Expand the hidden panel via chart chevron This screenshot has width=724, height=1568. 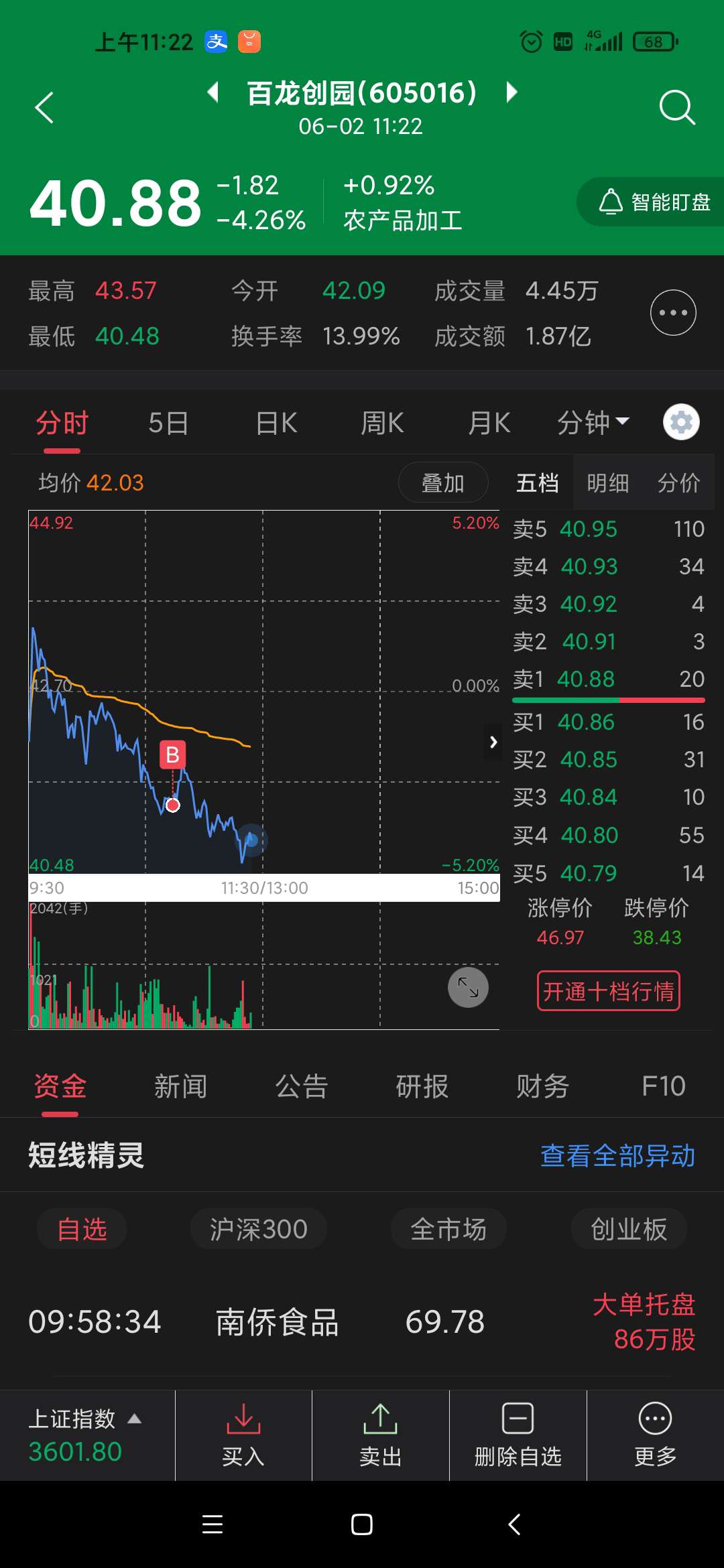pyautogui.click(x=493, y=742)
